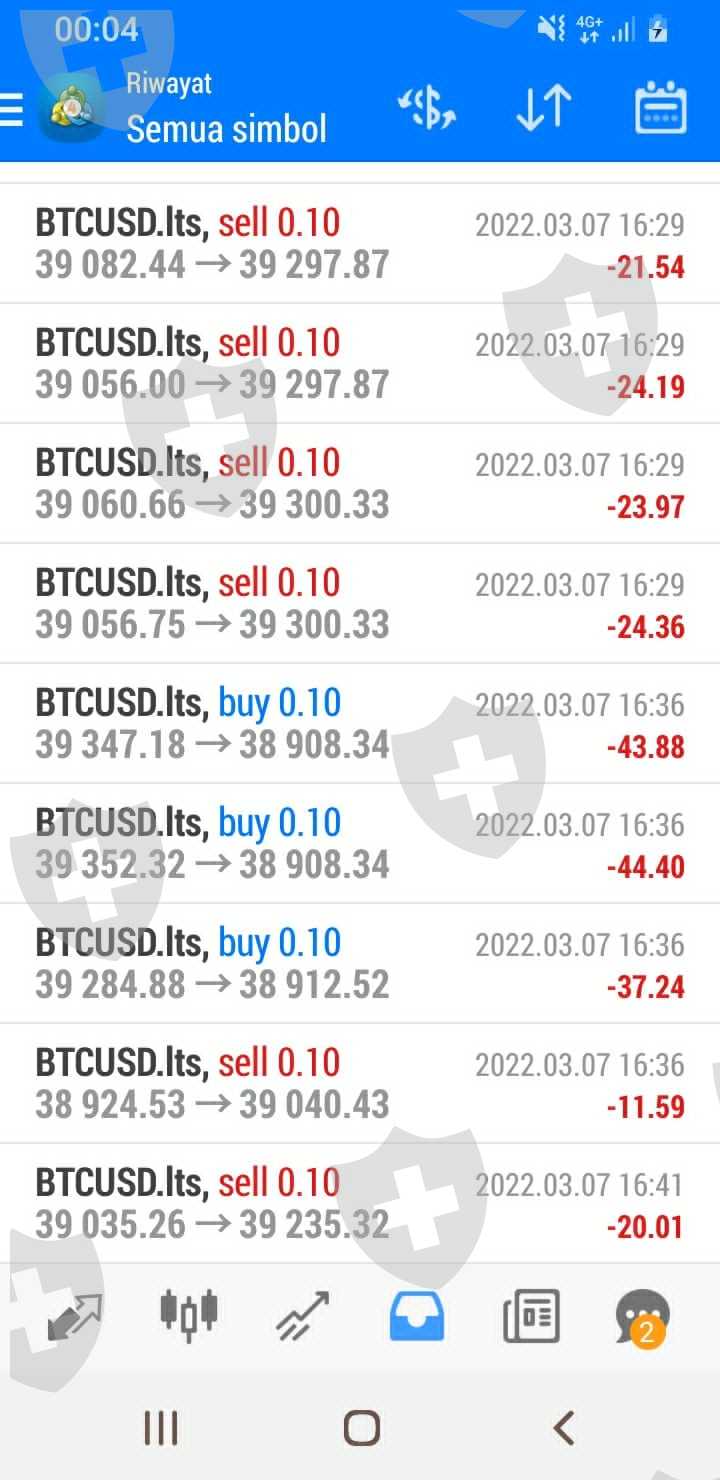Select the sell trade with loss -24.19
The height and width of the screenshot is (1480, 720).
360,363
